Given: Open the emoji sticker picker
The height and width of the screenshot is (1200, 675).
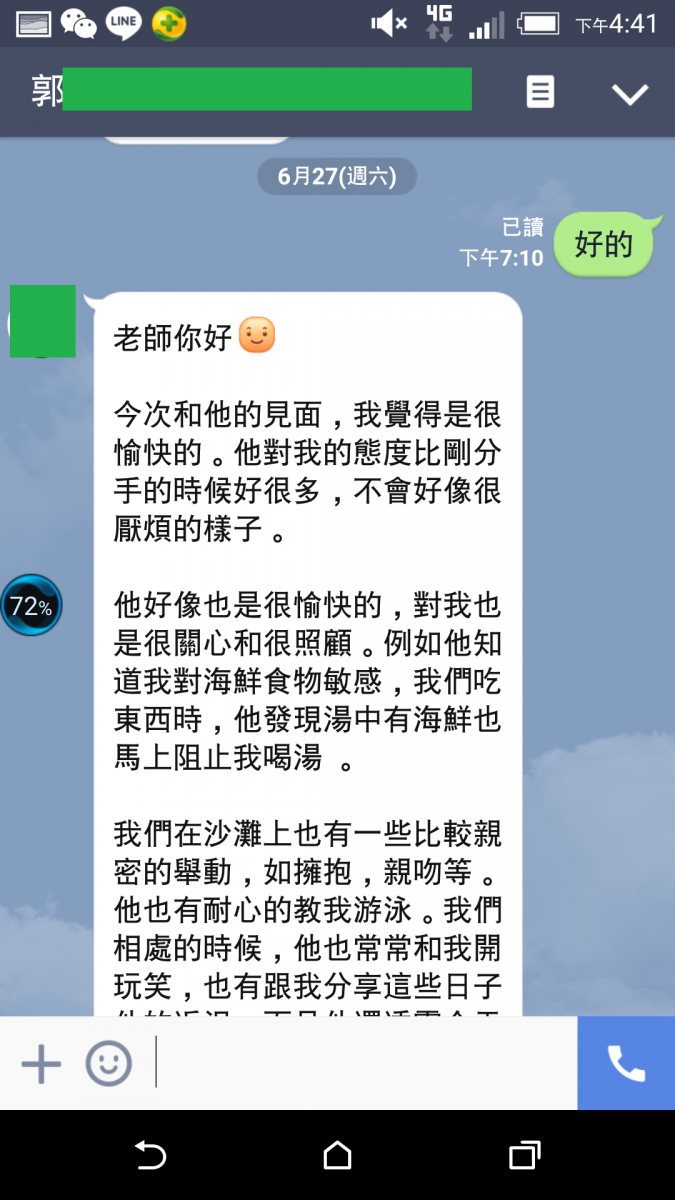Looking at the screenshot, I should 108,1062.
